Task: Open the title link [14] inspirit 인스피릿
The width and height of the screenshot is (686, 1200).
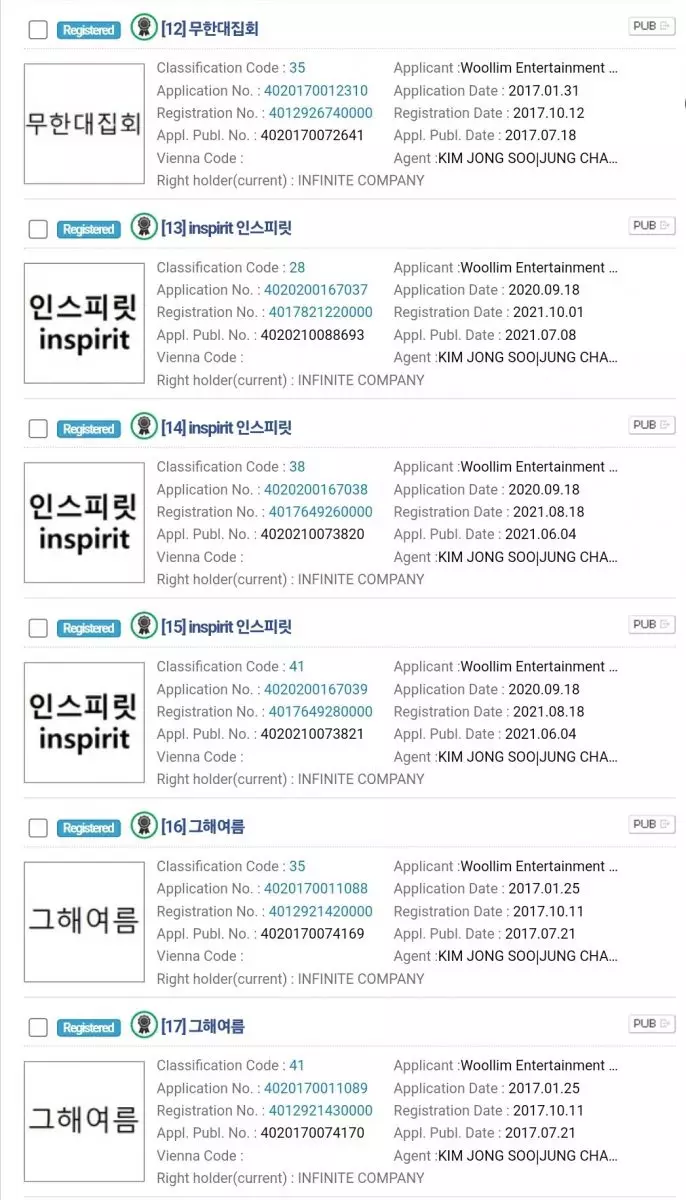Action: pos(226,428)
